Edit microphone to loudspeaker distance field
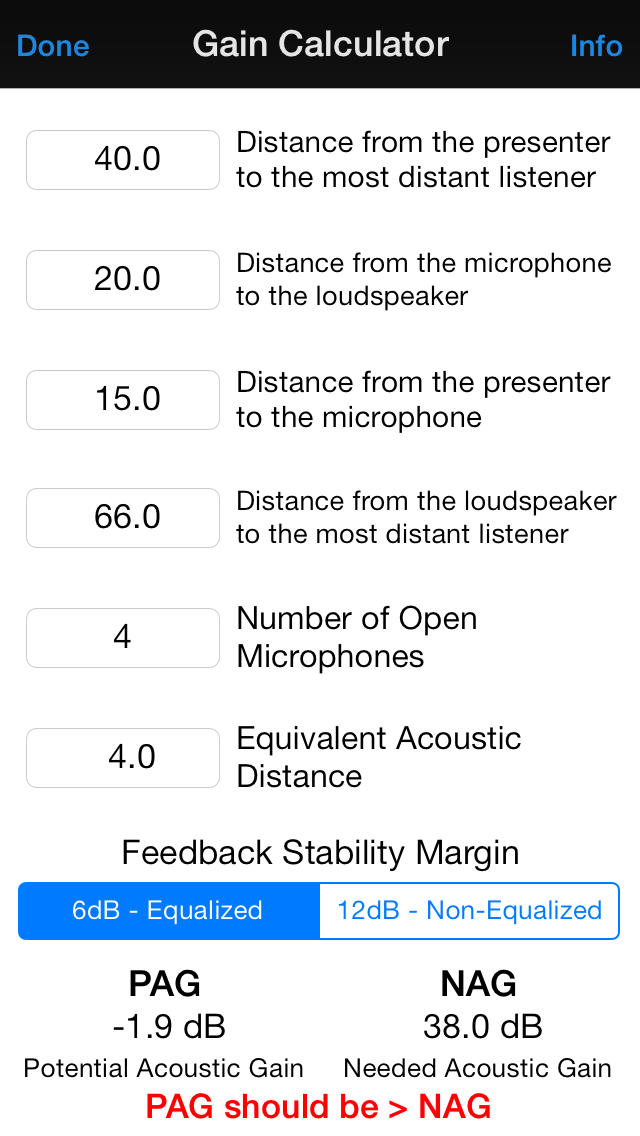Viewport: 640px width, 1136px height. [123, 280]
